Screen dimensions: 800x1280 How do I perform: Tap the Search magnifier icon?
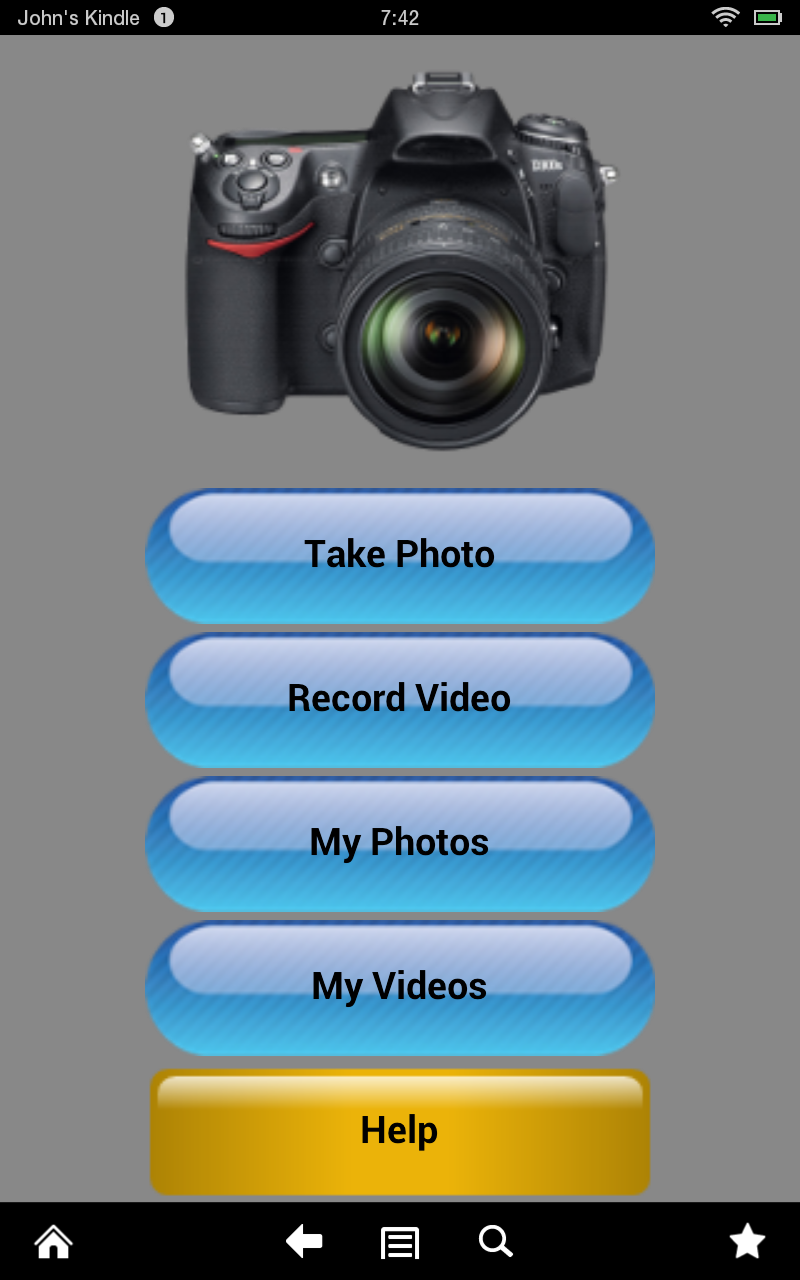495,1241
